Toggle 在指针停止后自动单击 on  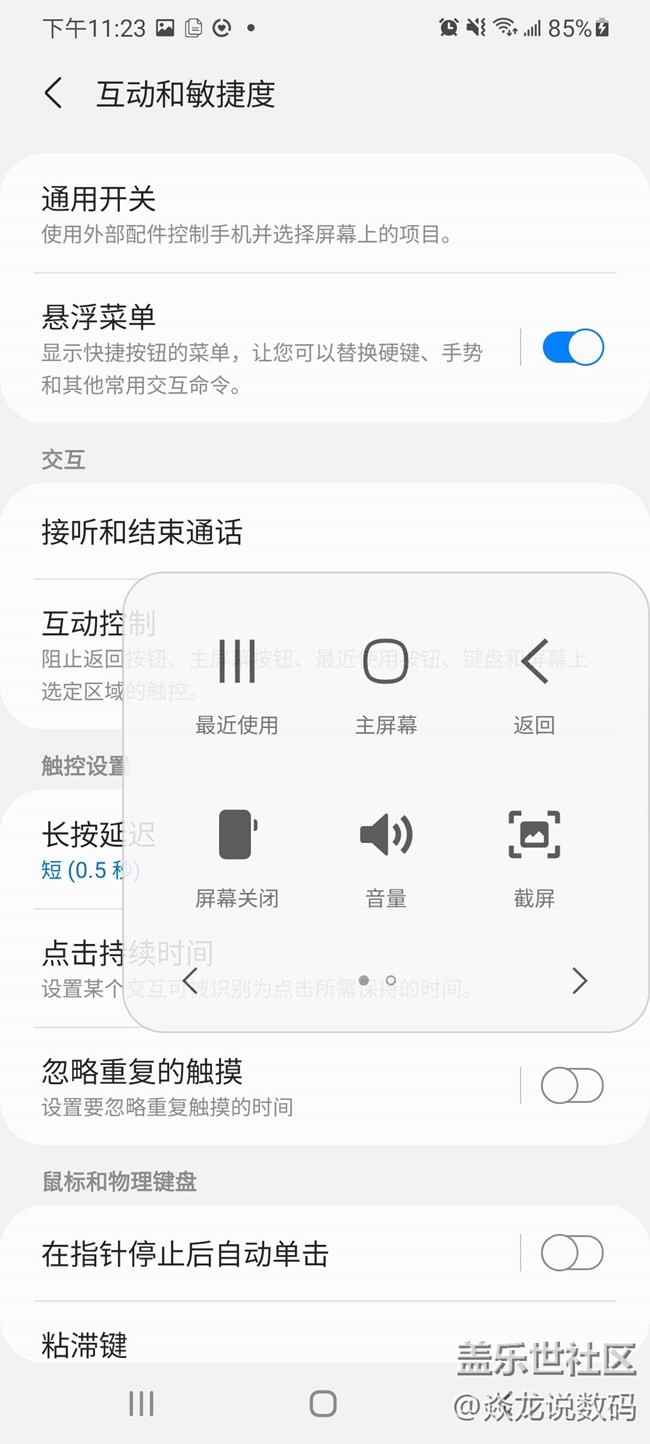point(572,1252)
